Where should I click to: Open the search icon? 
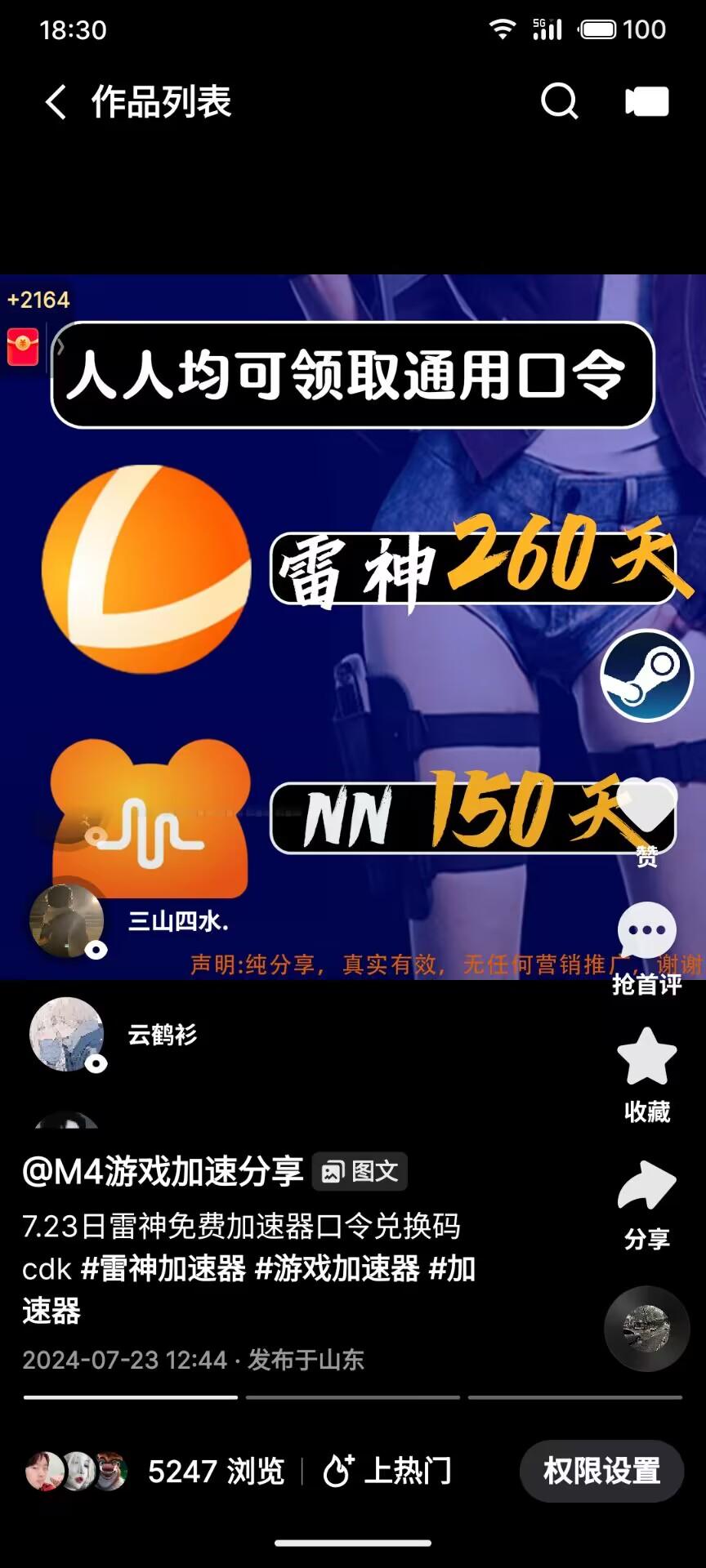point(559,100)
